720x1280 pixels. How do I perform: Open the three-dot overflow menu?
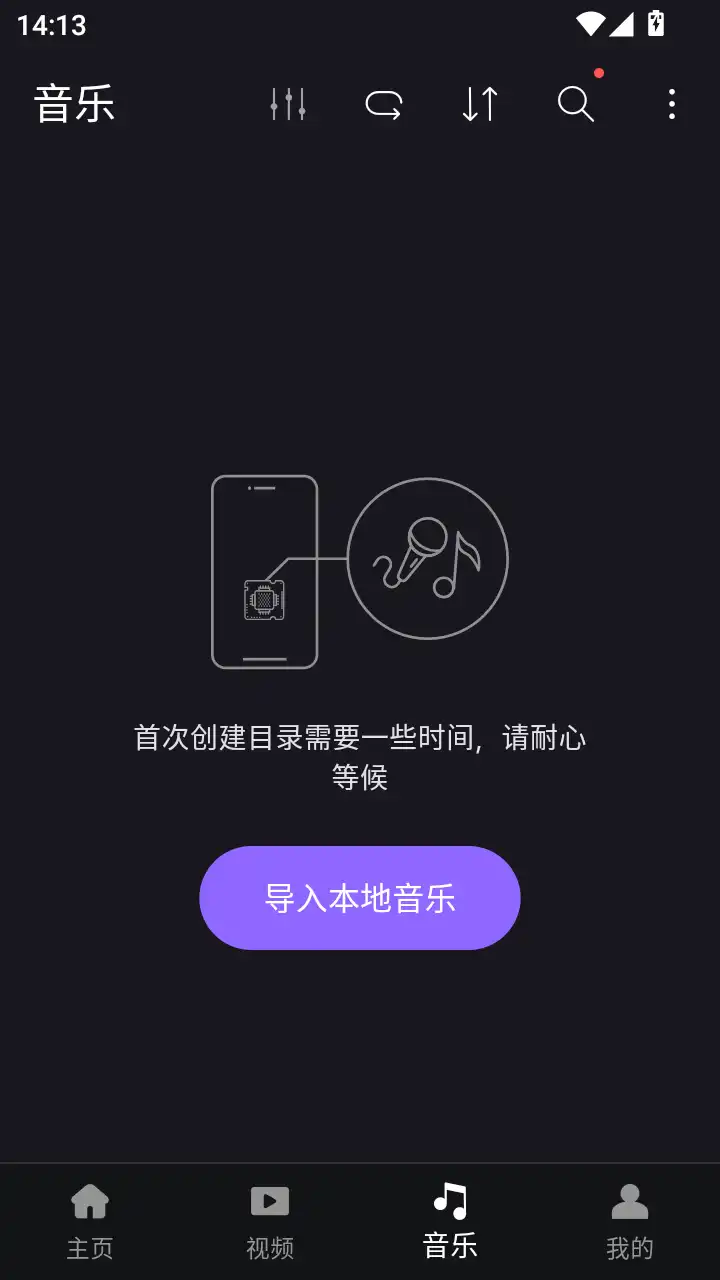pos(671,104)
